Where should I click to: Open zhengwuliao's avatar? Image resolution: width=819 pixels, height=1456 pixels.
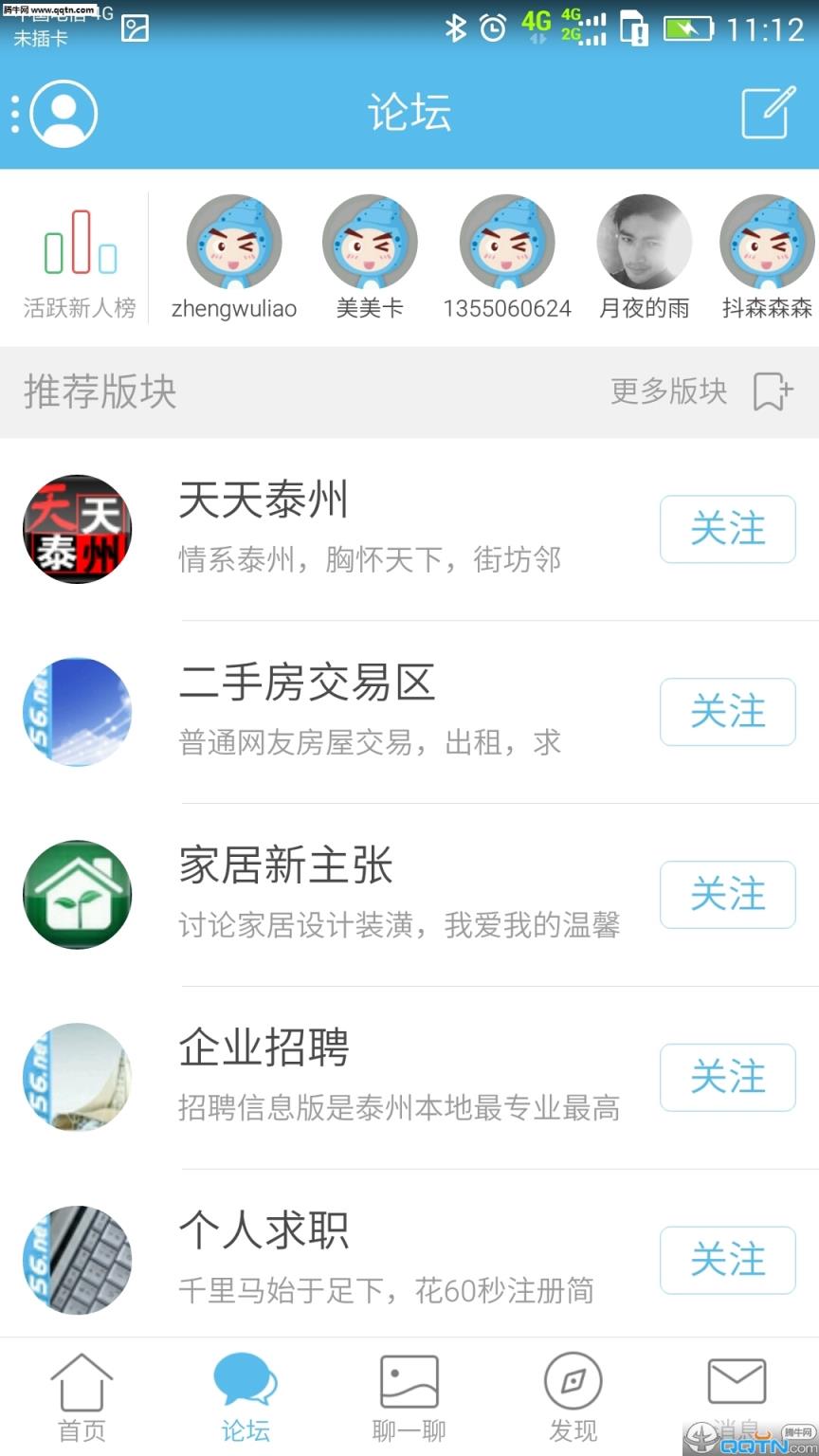(233, 241)
